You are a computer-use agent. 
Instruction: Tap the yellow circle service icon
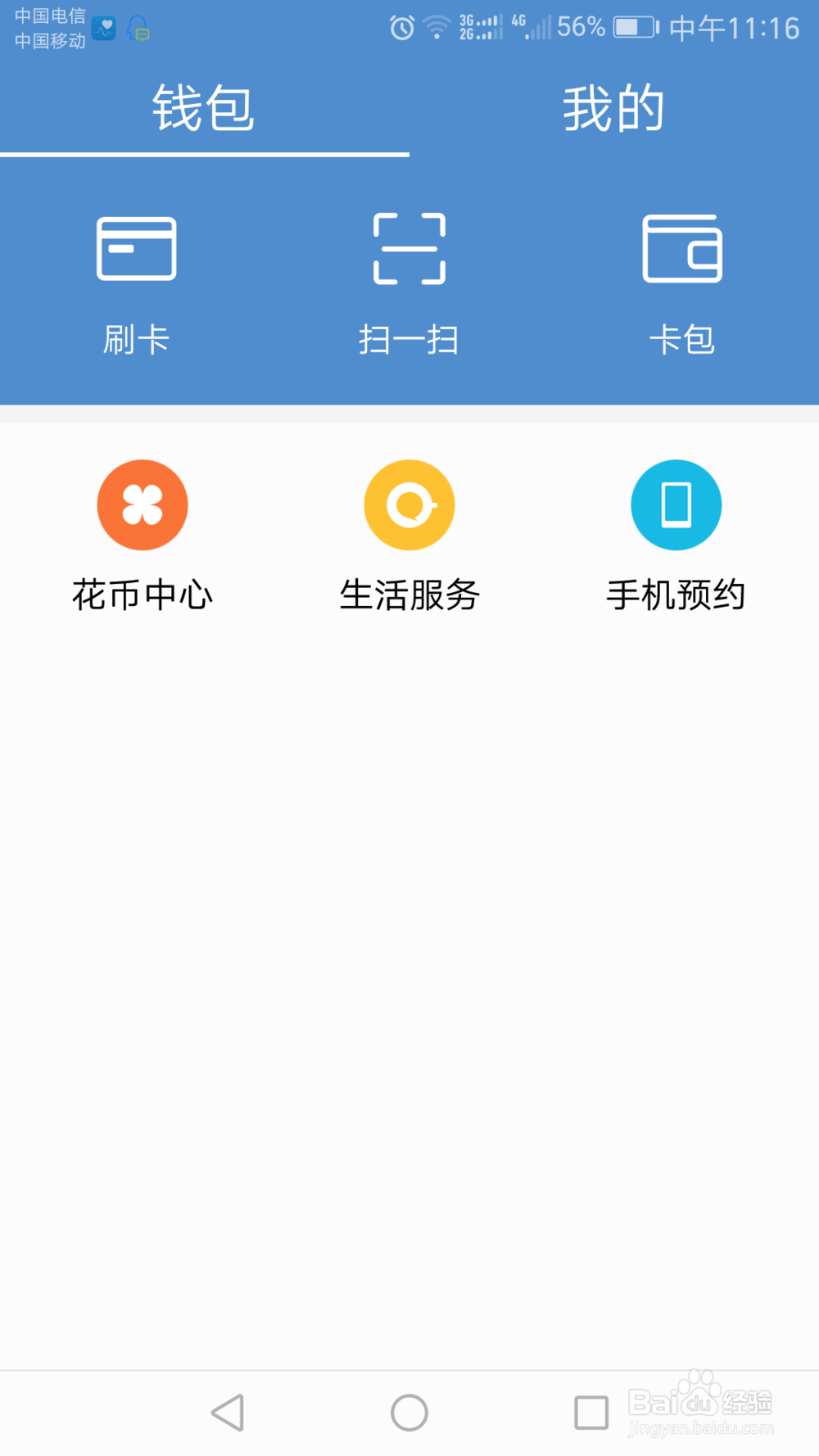point(409,504)
